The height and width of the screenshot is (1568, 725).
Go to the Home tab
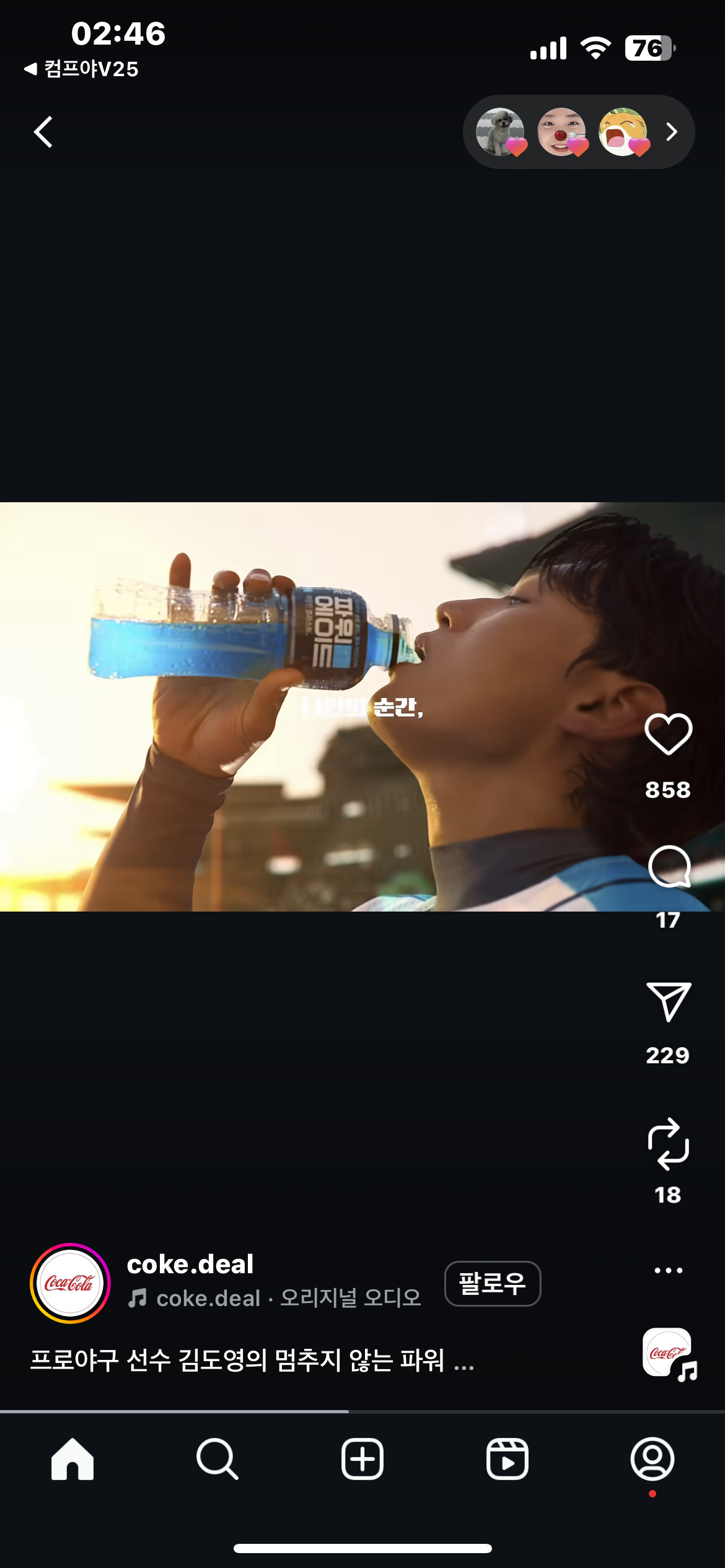tap(72, 1459)
